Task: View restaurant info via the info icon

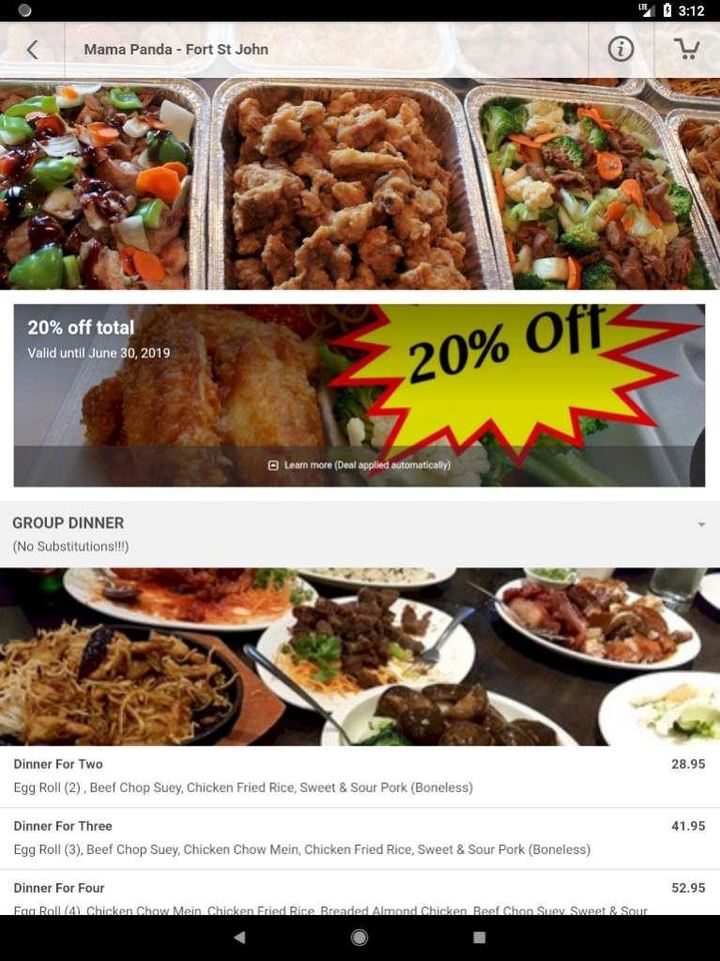Action: tap(620, 48)
